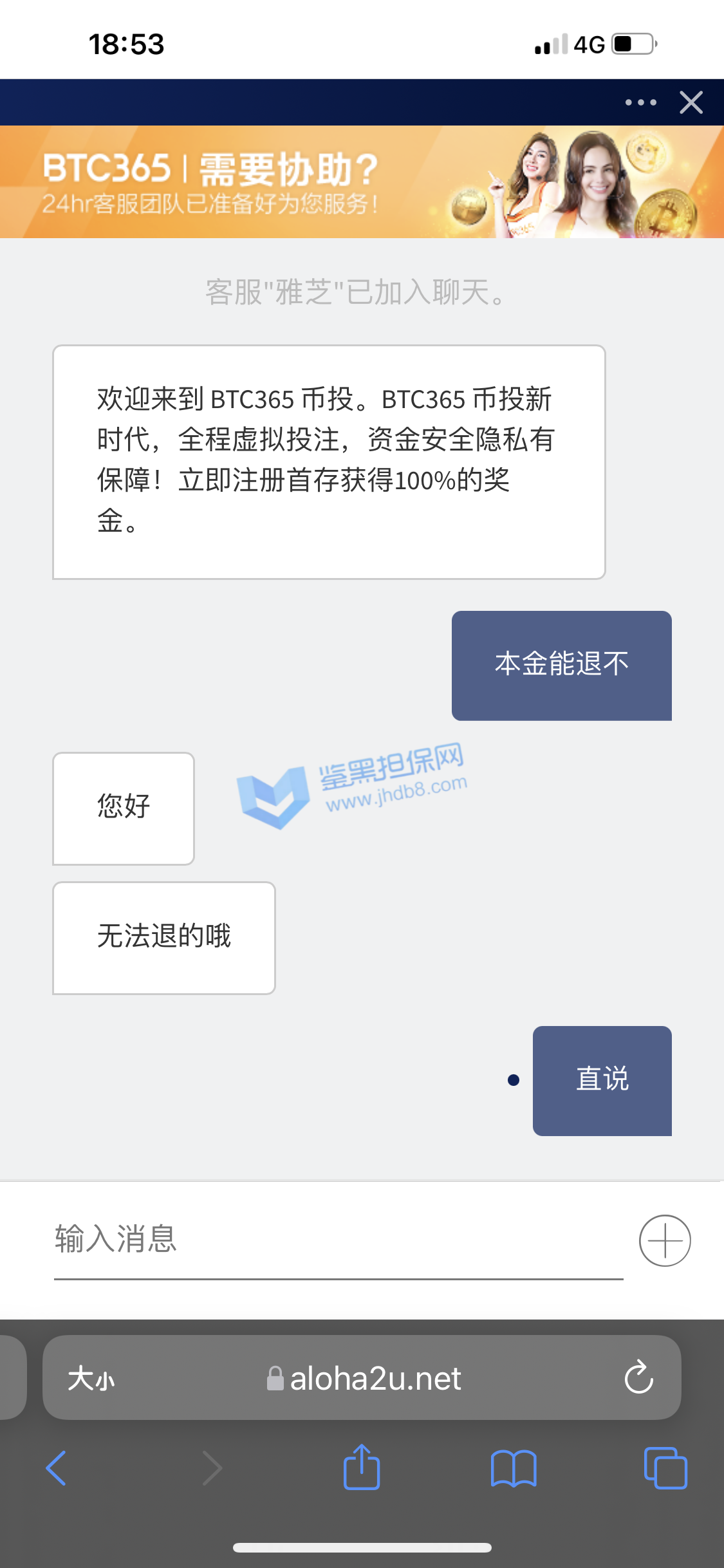
Task: Open the page text size settings
Action: [x=91, y=1378]
